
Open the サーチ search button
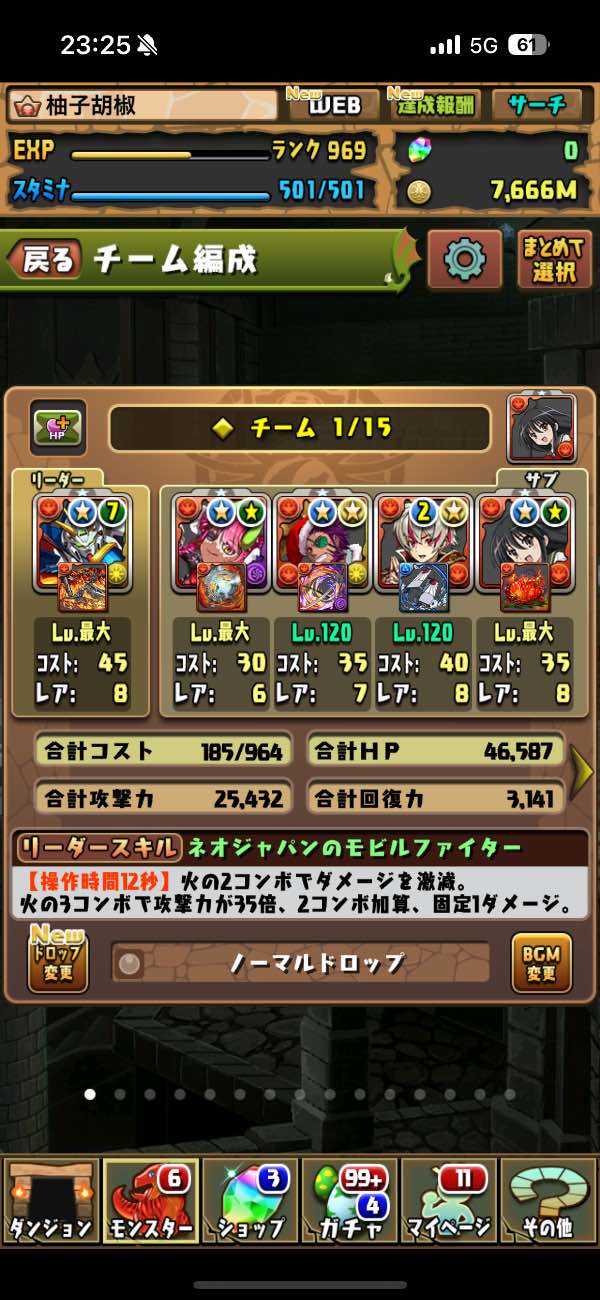tap(536, 105)
